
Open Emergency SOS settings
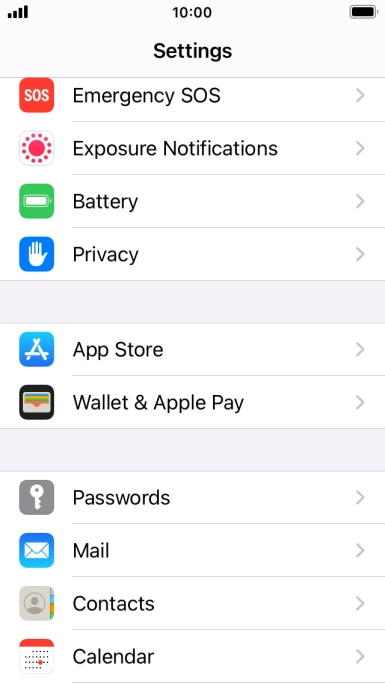coord(192,96)
